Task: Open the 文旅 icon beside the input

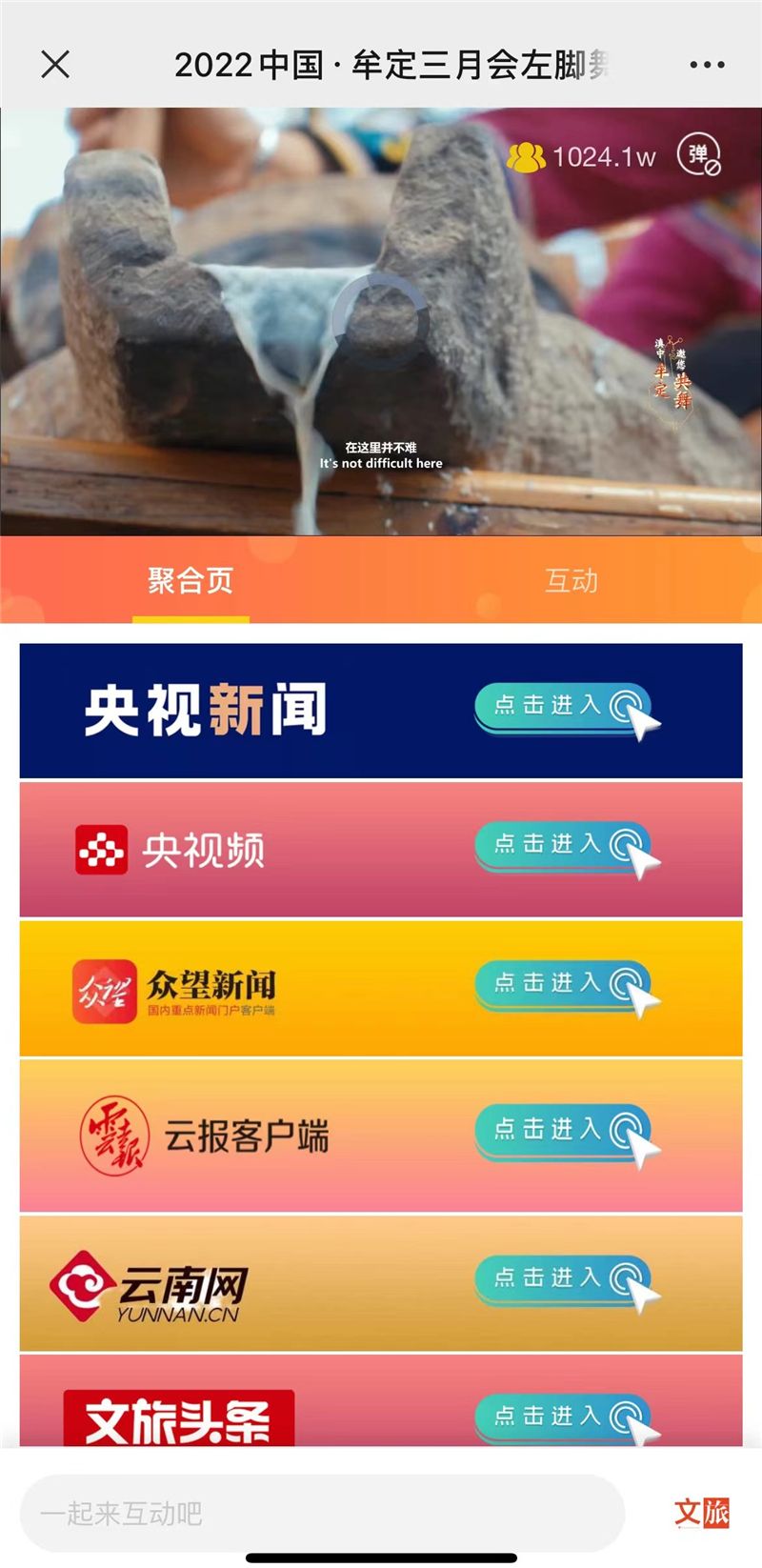Action: pos(701,1512)
